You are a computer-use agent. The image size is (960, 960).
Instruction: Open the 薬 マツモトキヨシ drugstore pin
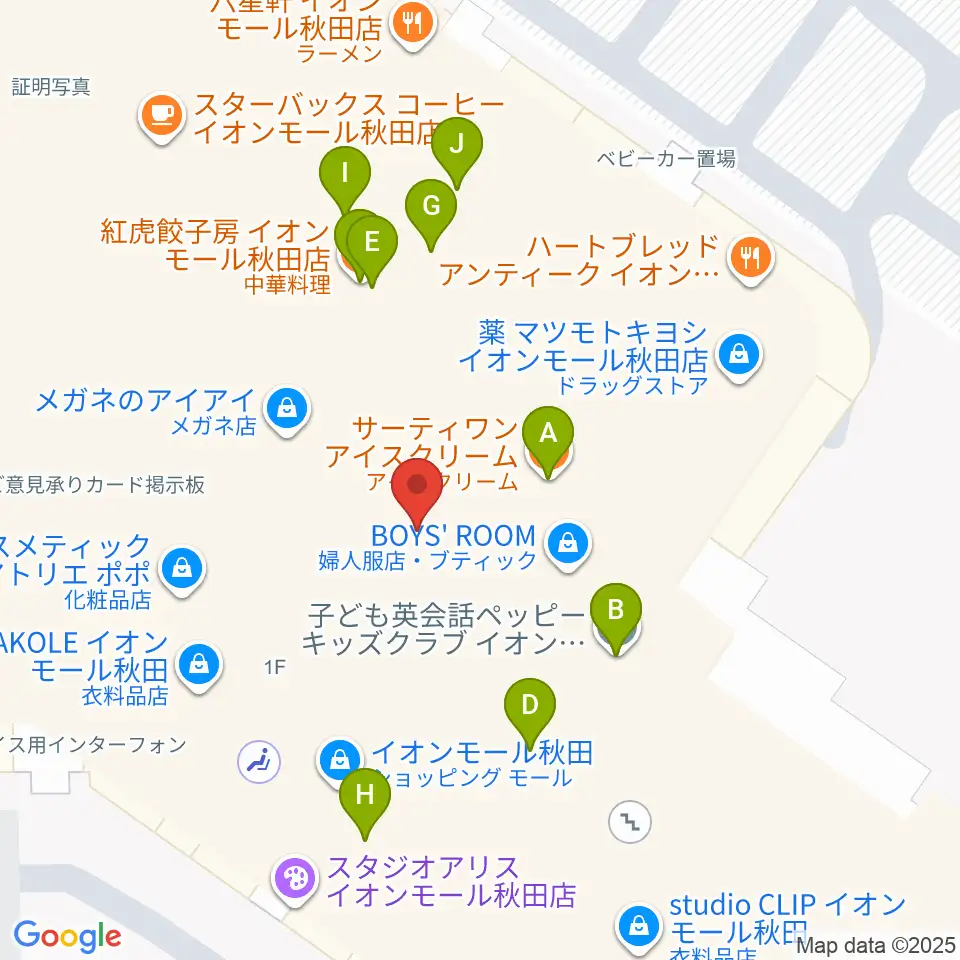[x=739, y=356]
